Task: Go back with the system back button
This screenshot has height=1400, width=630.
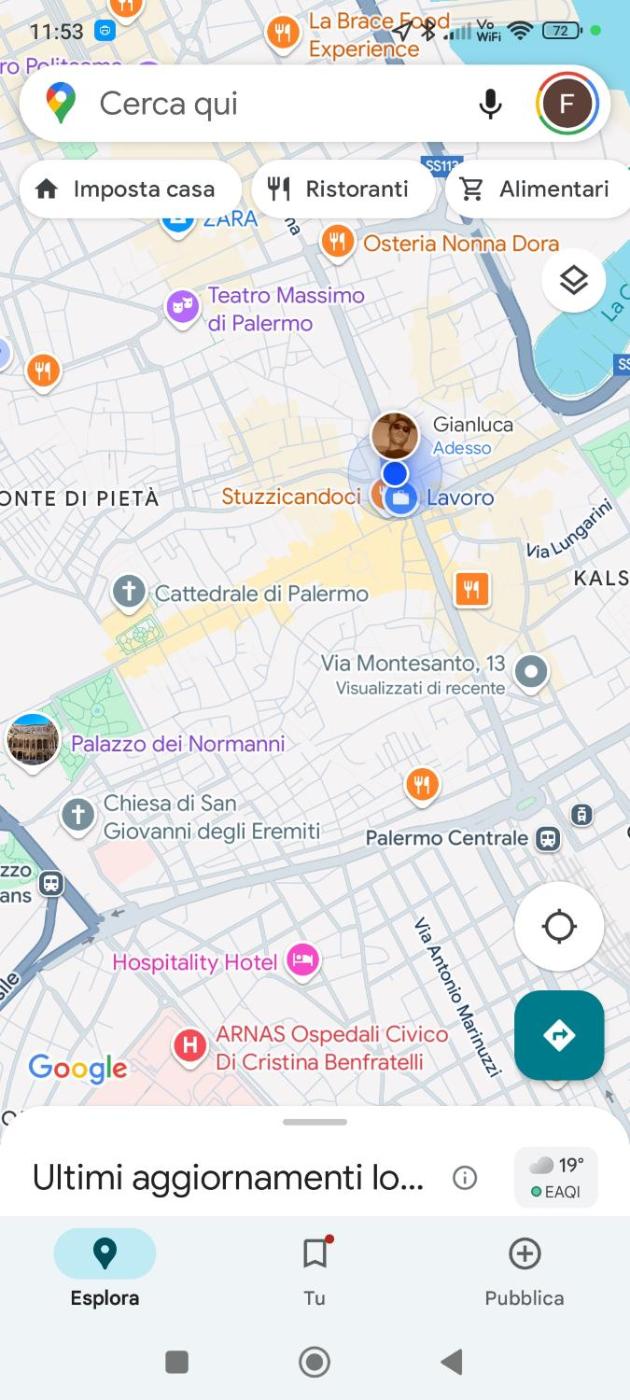Action: pyautogui.click(x=452, y=1361)
